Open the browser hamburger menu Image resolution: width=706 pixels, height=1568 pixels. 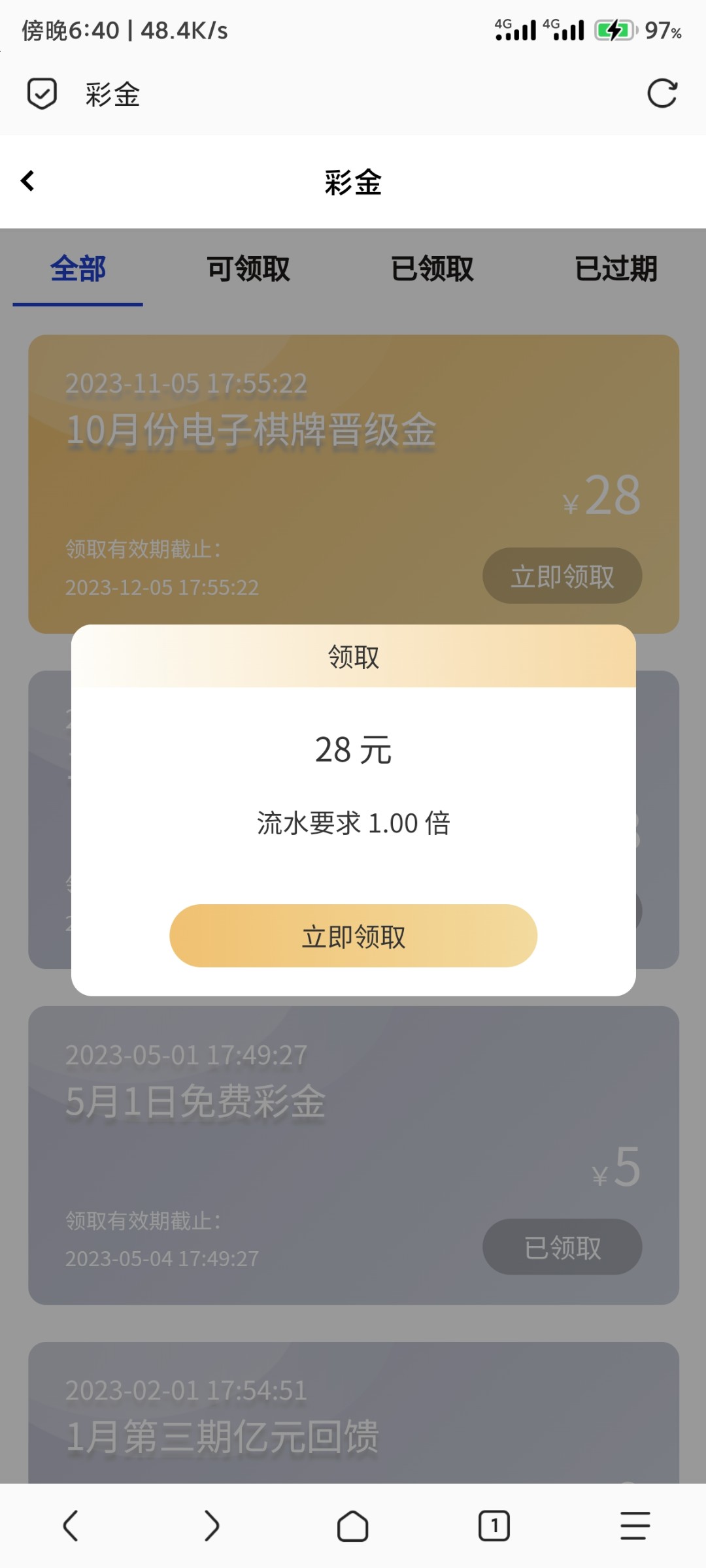pos(635,1526)
